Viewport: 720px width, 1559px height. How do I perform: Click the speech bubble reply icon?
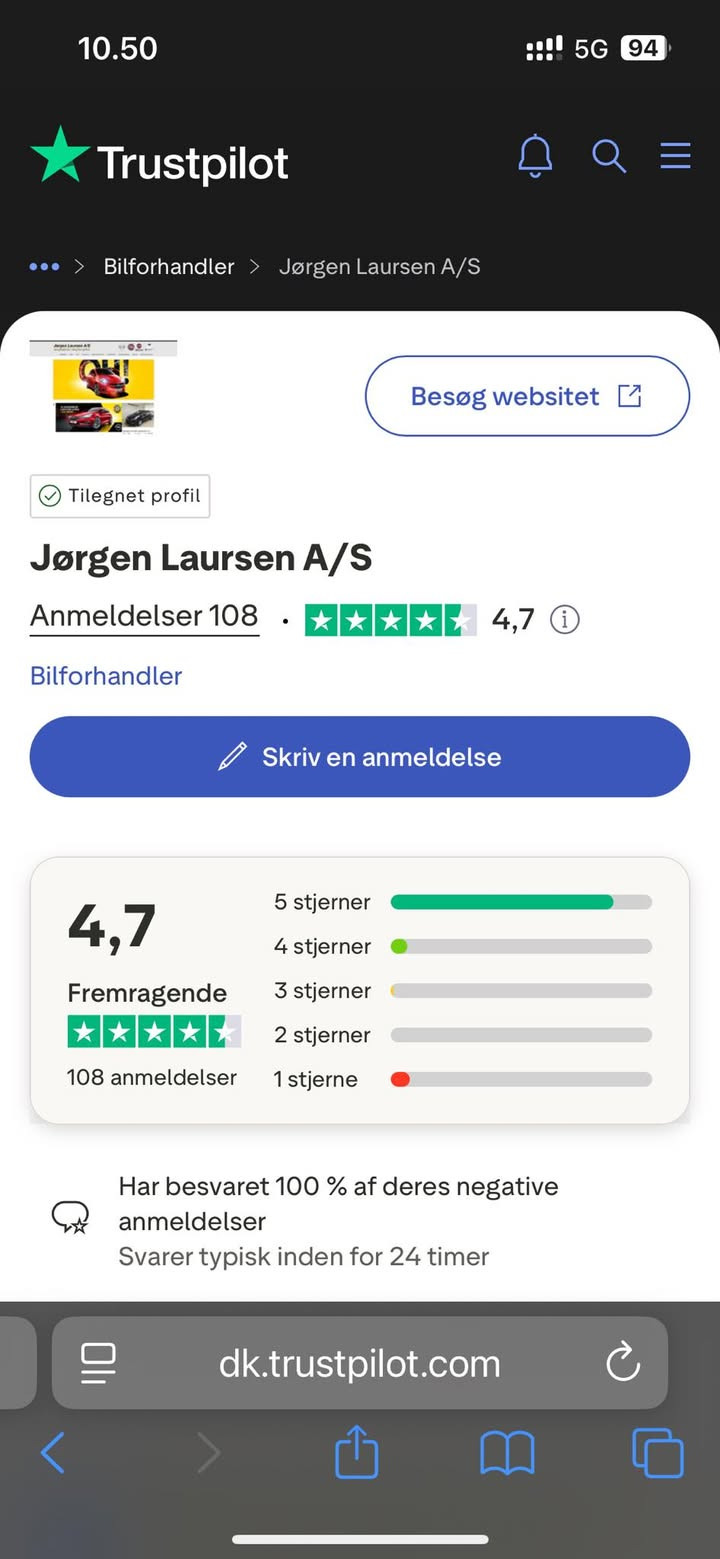[x=69, y=1218]
